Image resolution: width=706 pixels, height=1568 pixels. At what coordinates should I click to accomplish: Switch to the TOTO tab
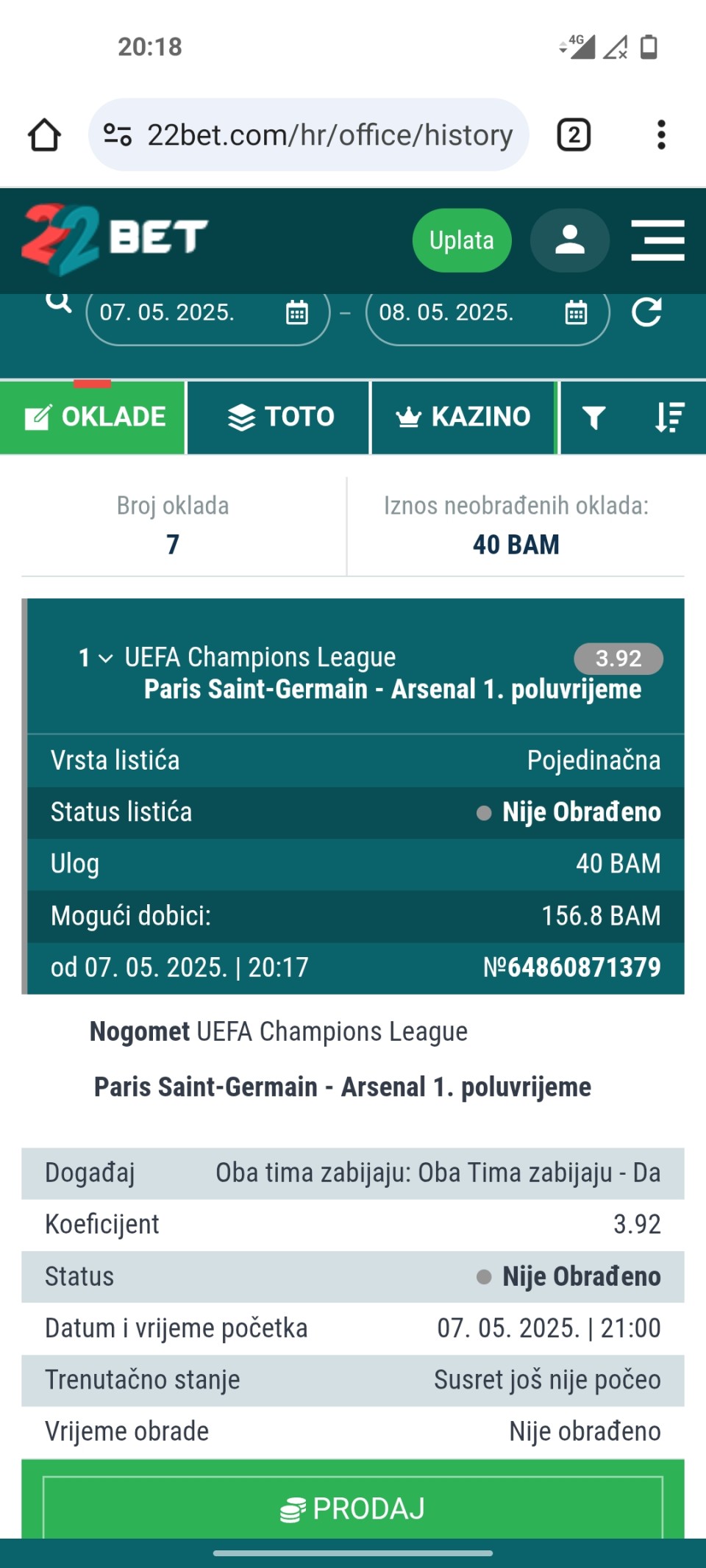click(279, 417)
